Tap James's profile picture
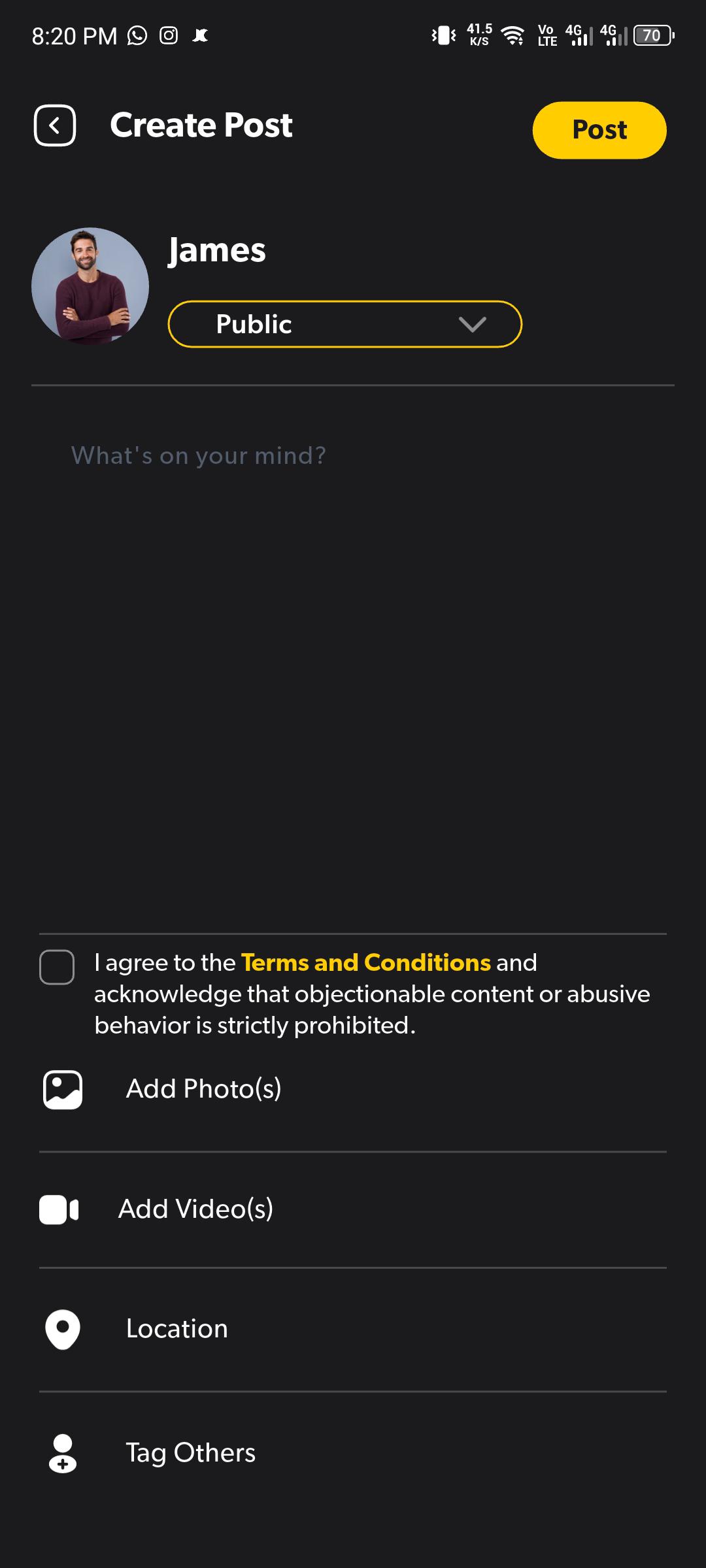This screenshot has height=1568, width=706. (x=90, y=286)
